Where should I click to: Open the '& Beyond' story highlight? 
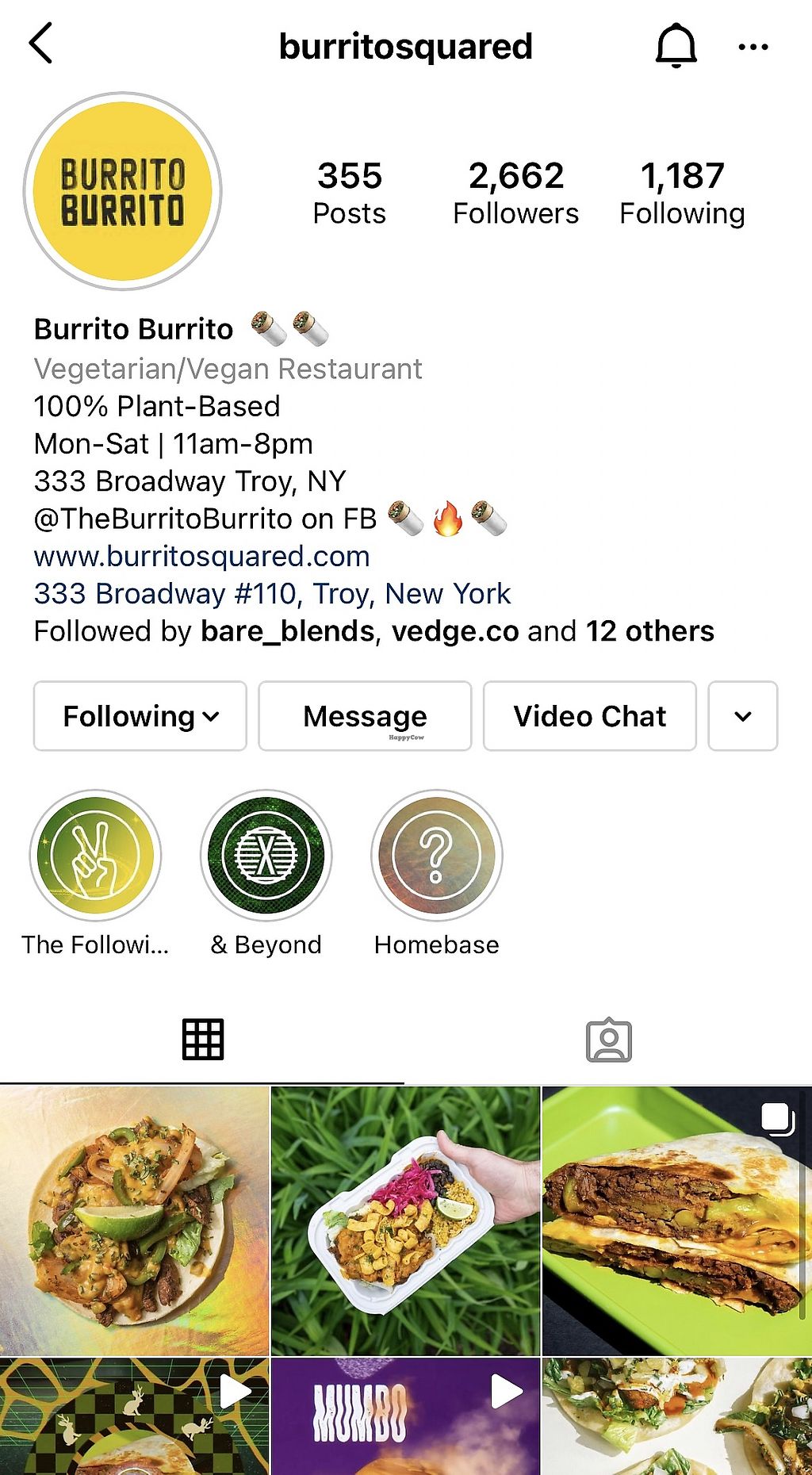click(266, 856)
